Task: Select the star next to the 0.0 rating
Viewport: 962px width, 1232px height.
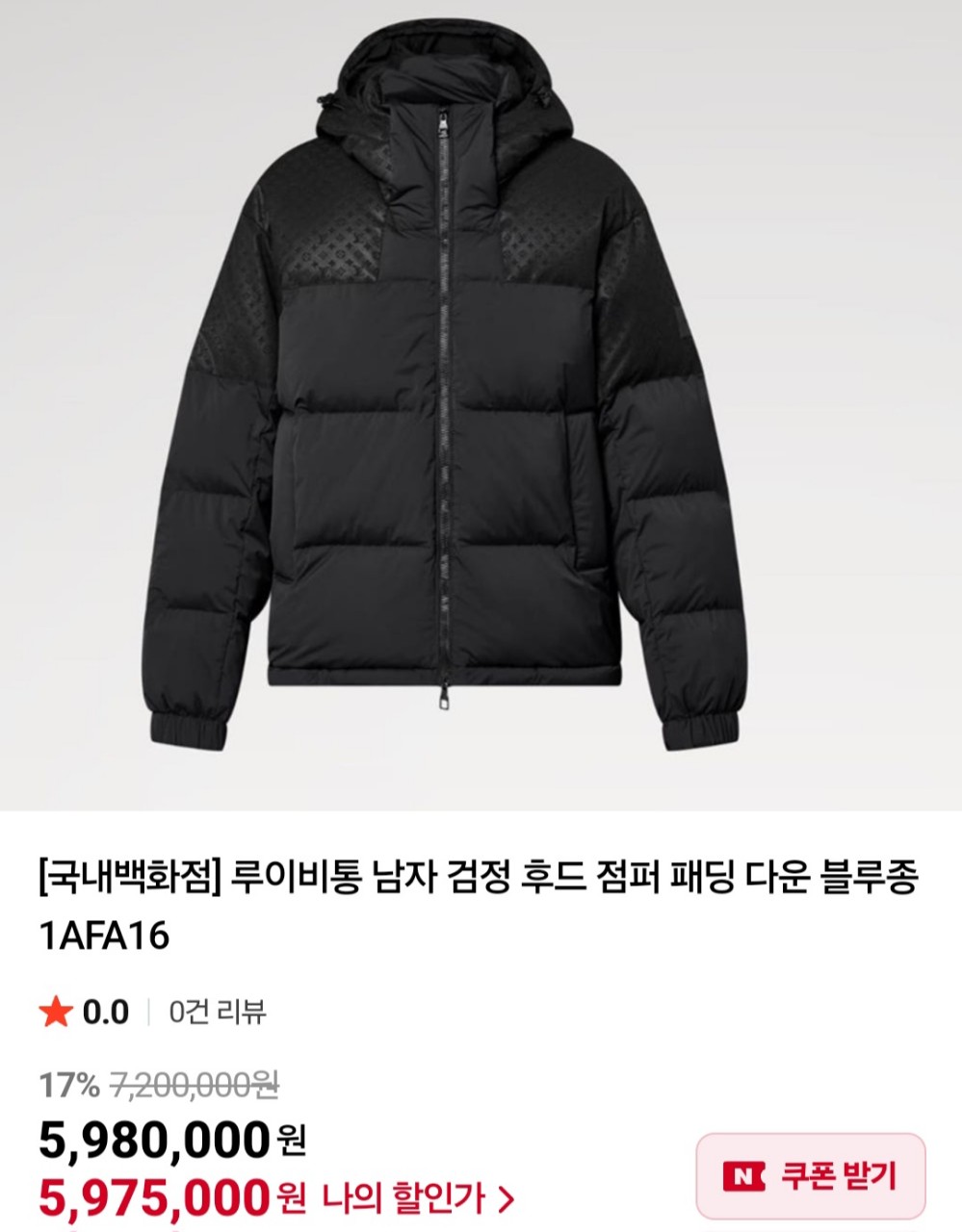Action: 58,1012
